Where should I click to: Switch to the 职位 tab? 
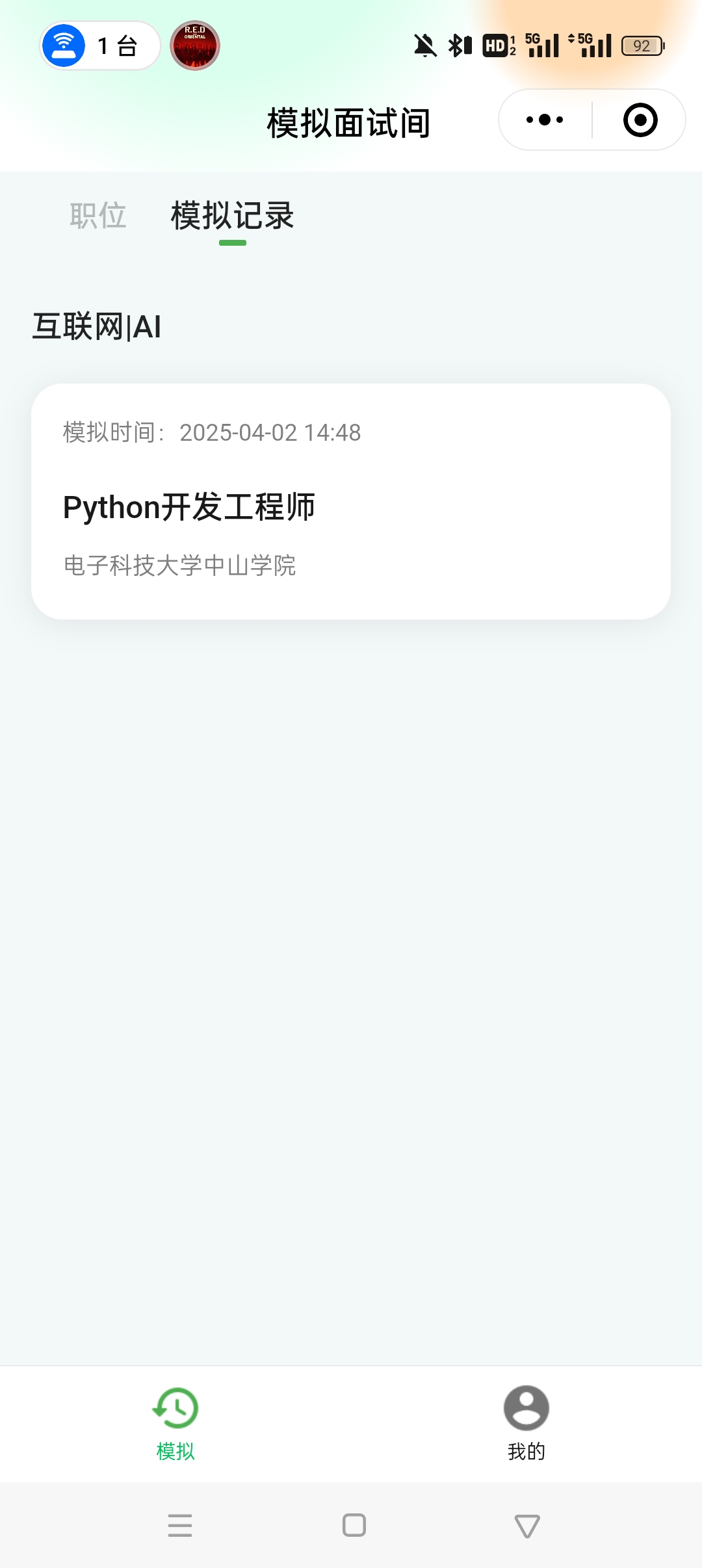pos(98,216)
